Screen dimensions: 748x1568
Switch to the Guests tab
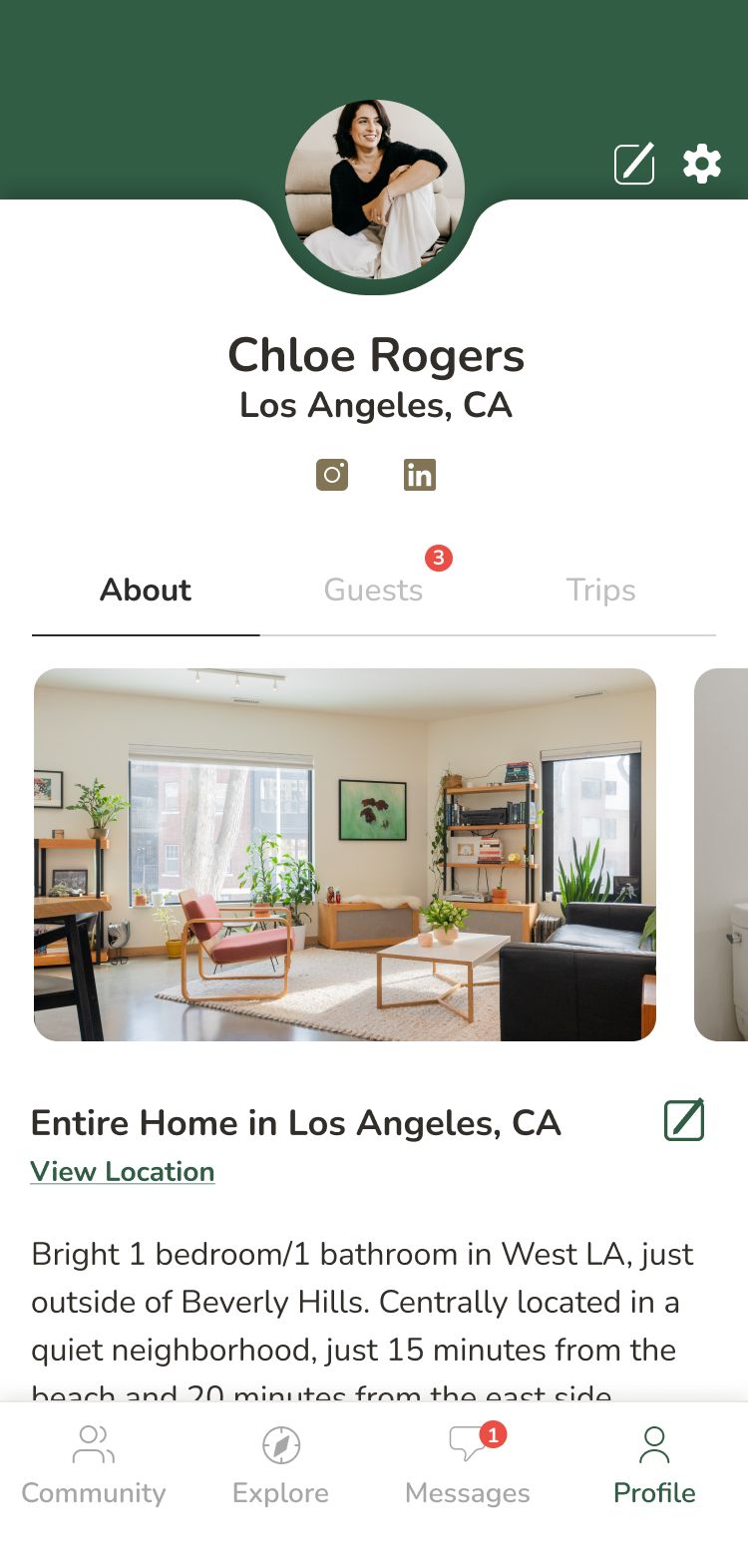pos(374,590)
